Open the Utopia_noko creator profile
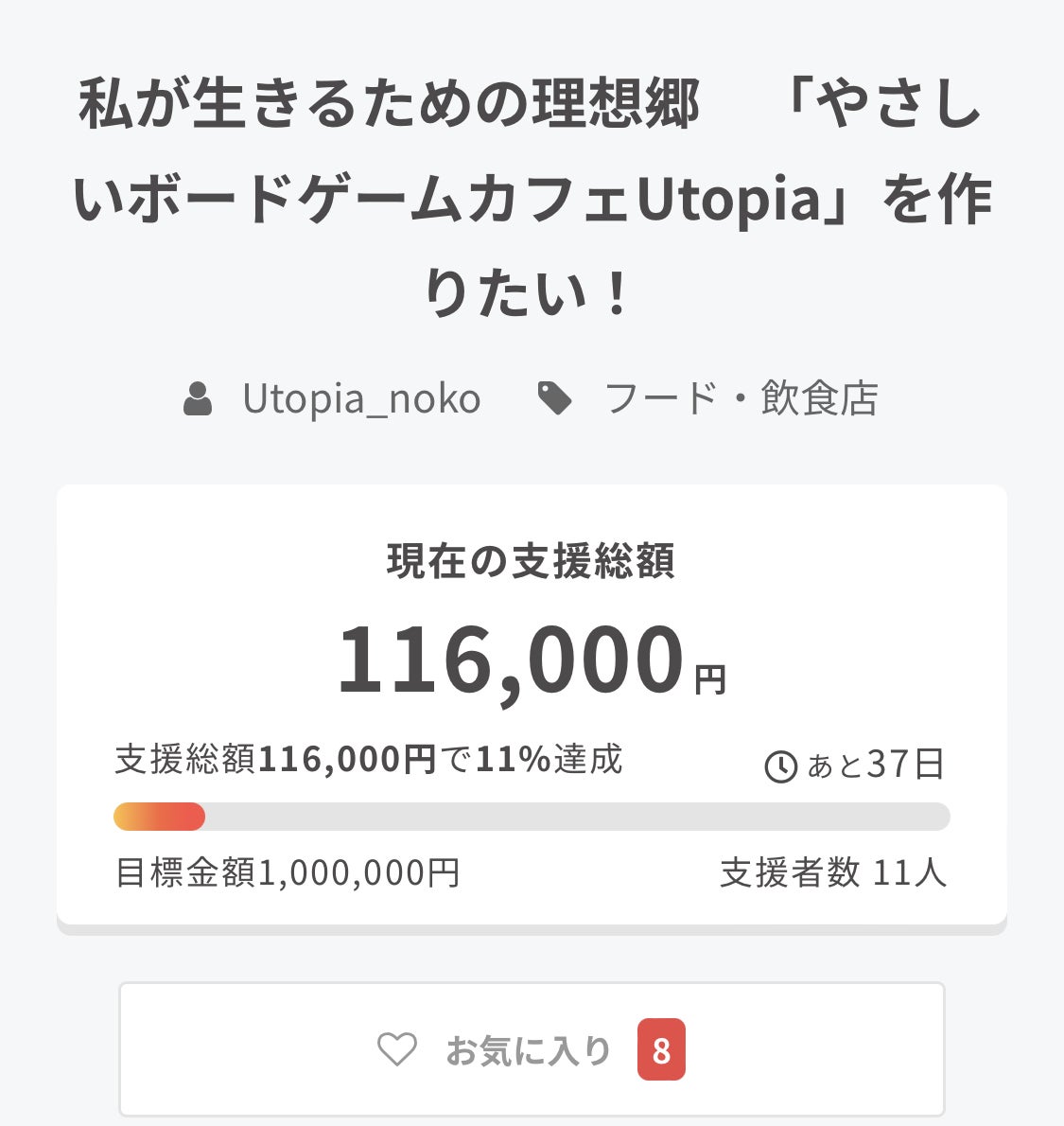Screen dimensions: 1064x1126 pyautogui.click(x=360, y=399)
